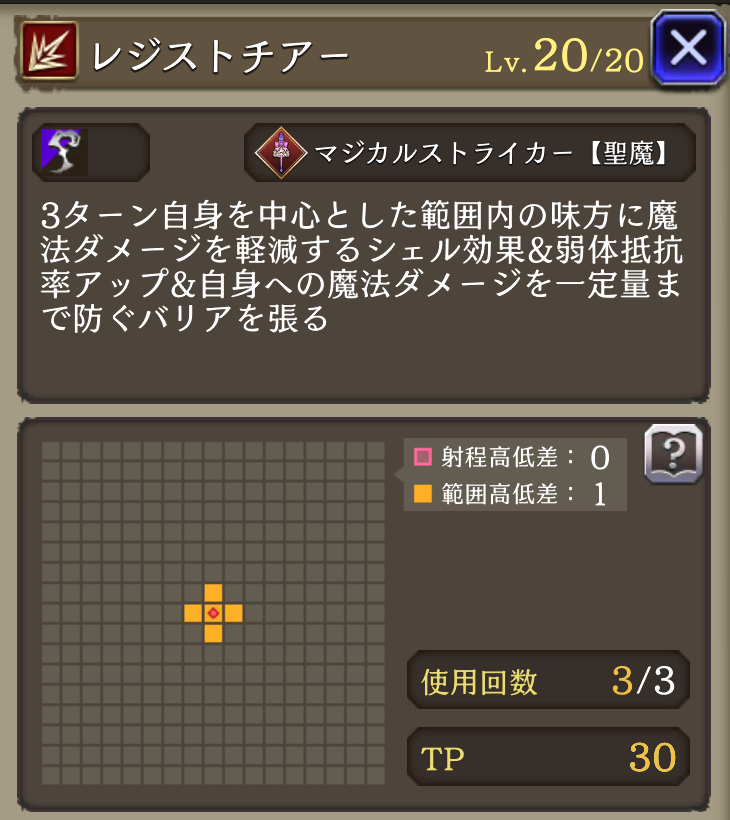
Task: Open the range help book icon
Action: coord(673,454)
